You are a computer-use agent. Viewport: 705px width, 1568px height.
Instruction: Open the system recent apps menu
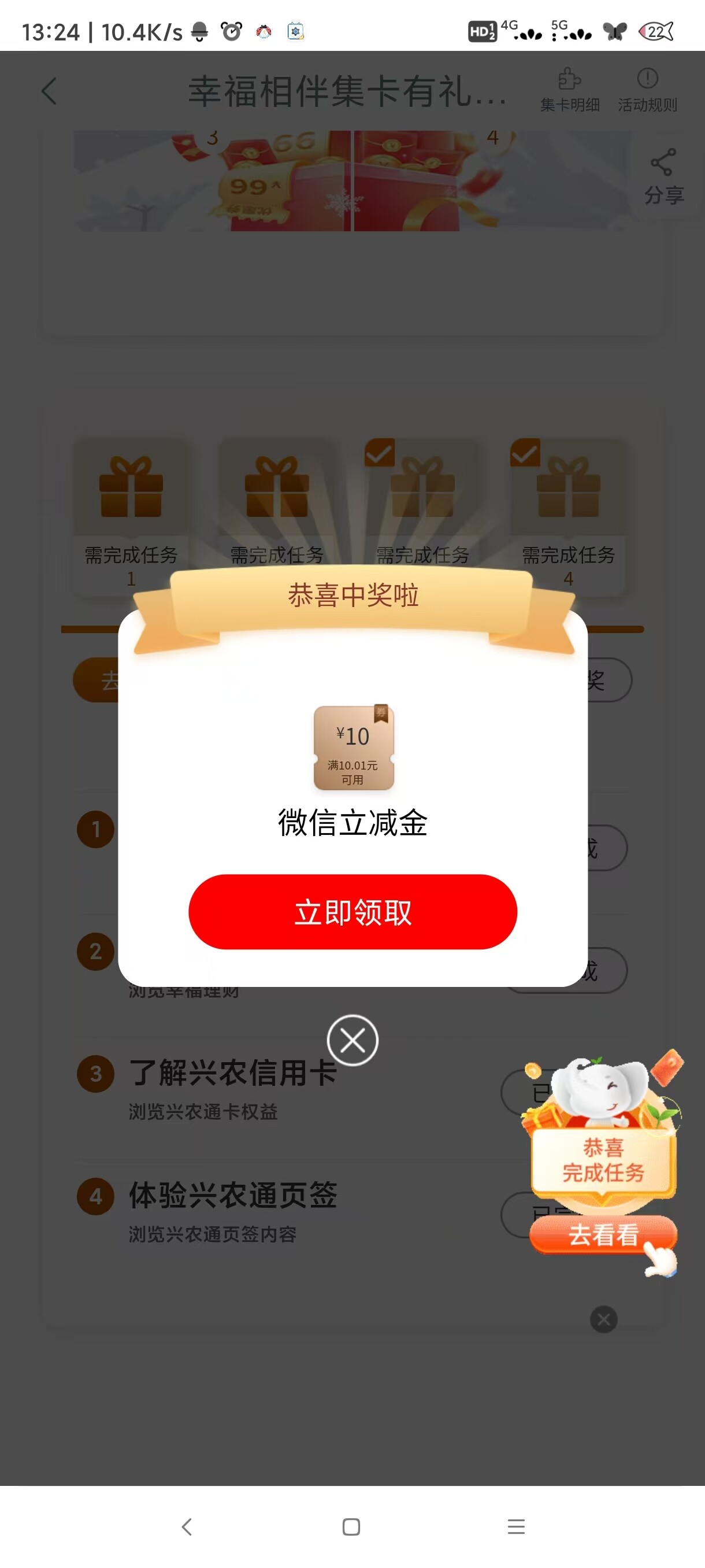tap(516, 1526)
